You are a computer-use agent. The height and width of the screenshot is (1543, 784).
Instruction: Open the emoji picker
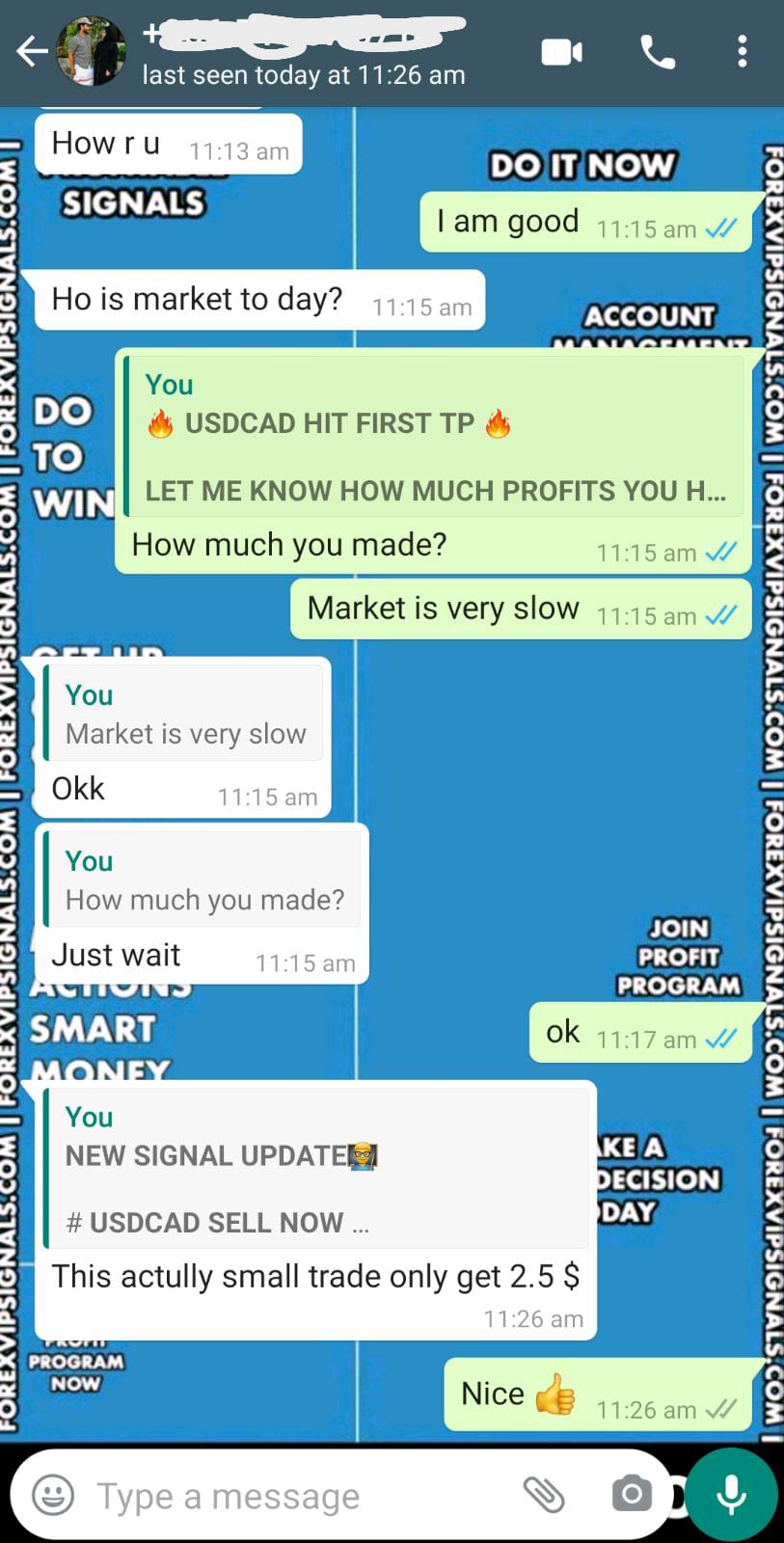tap(53, 1496)
